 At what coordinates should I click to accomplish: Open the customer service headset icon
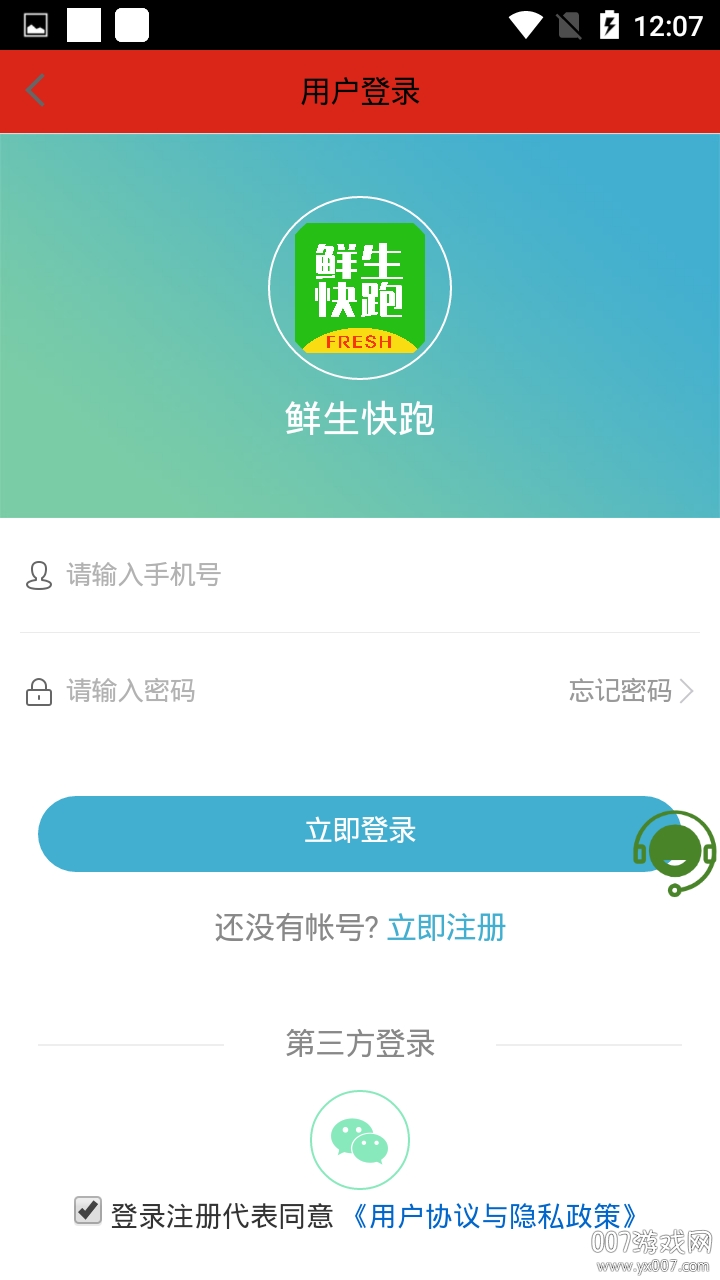coord(675,851)
